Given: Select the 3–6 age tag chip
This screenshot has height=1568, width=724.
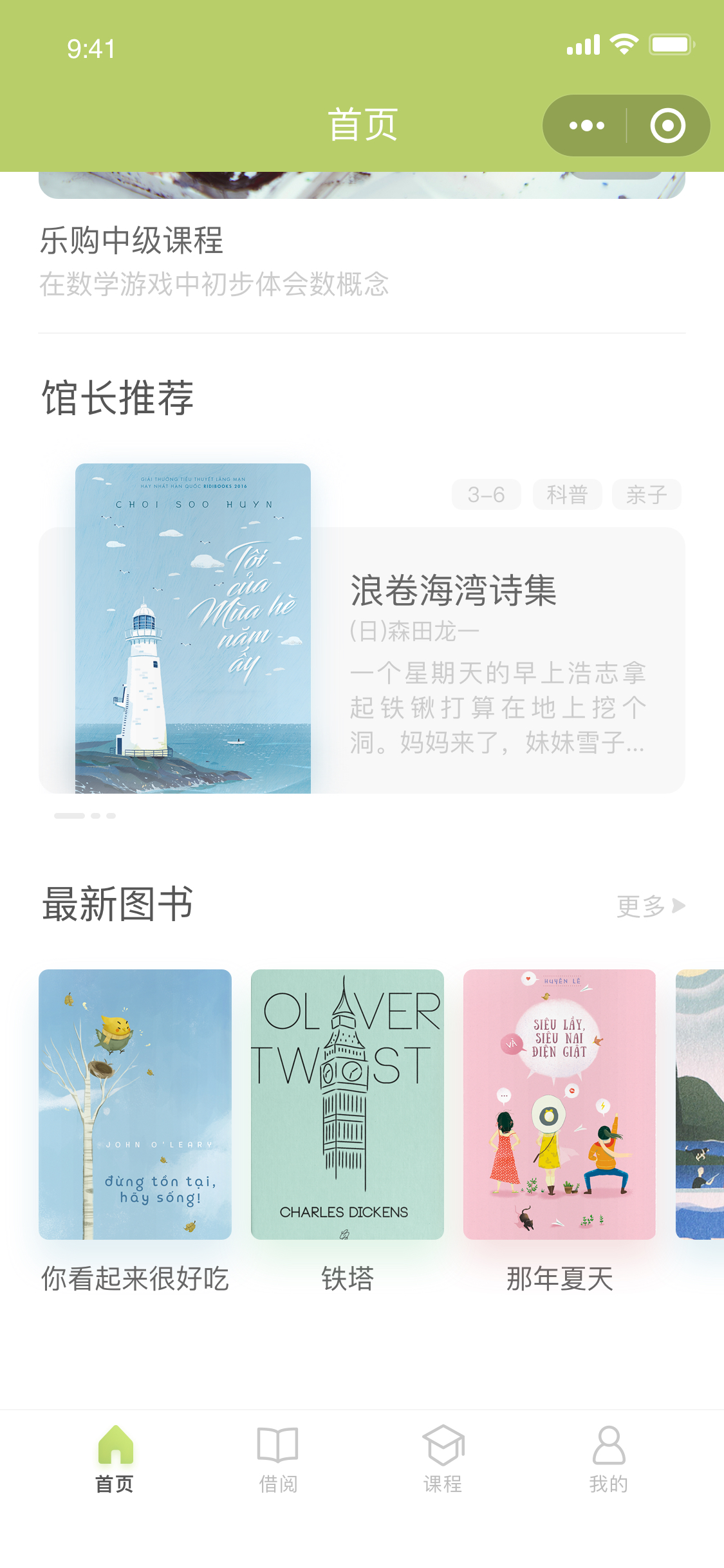Looking at the screenshot, I should click(486, 494).
